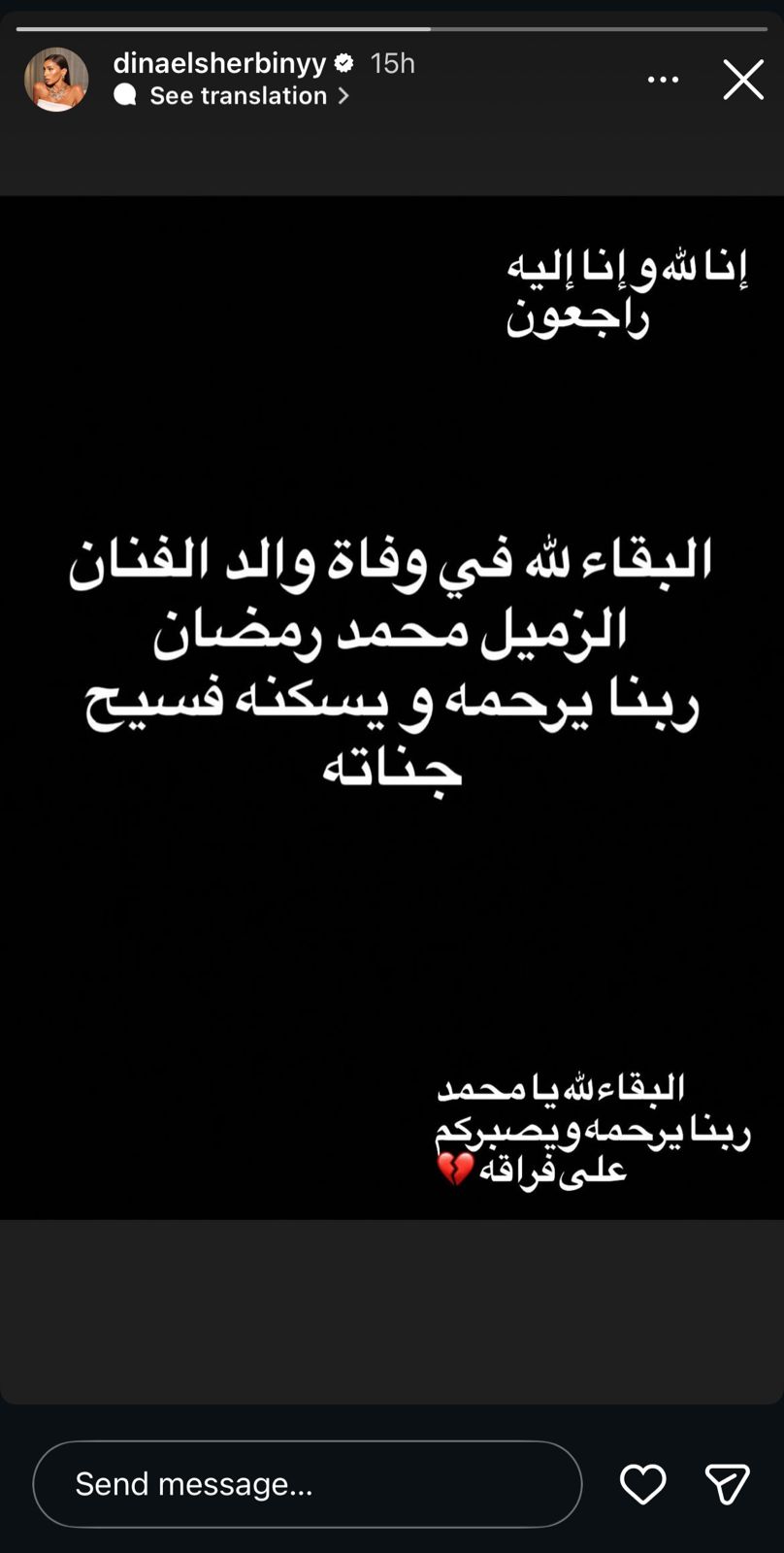Open the three-dot story options menu
Viewport: 784px width, 1553px height.
(x=663, y=80)
